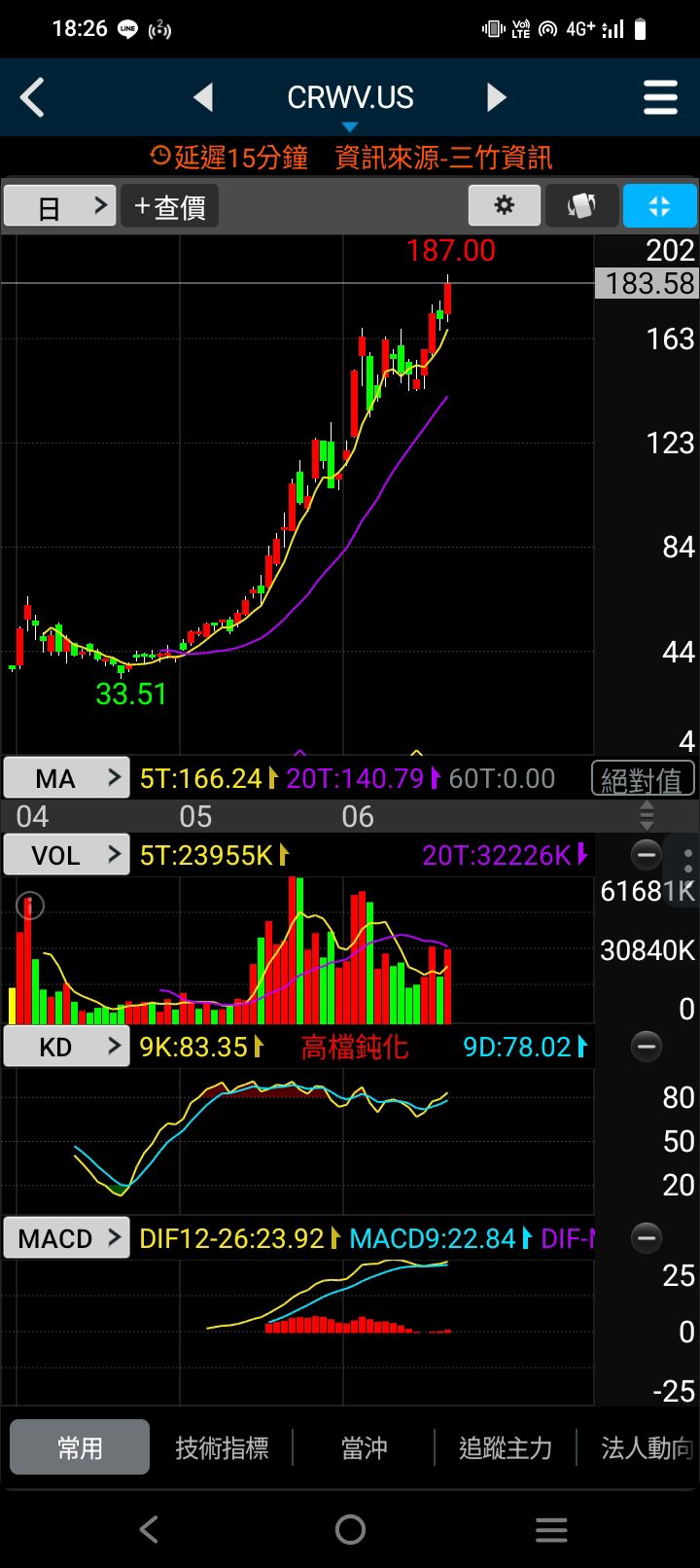Open the MACD indicator selector
The height and width of the screenshot is (1568, 700).
[x=66, y=1238]
